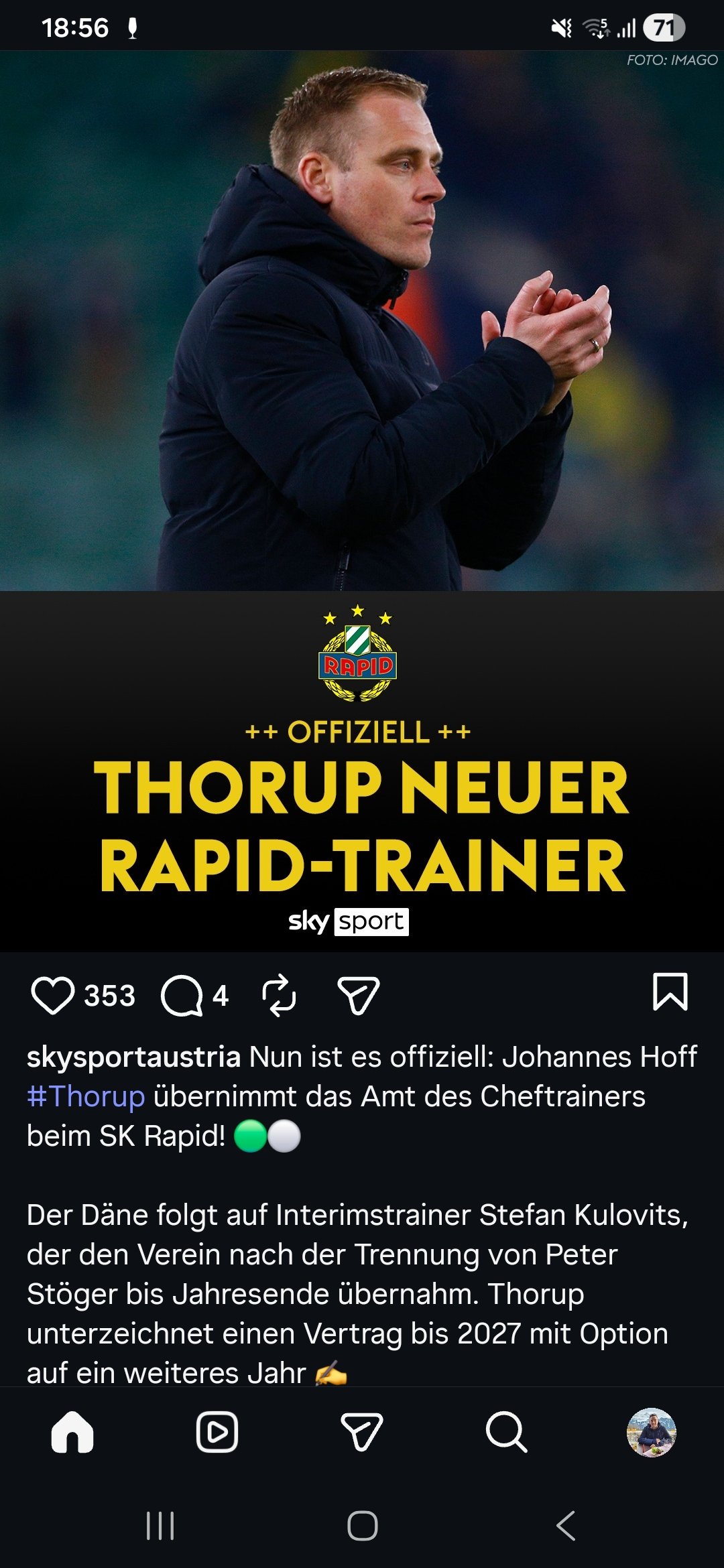724x1568 pixels.
Task: Tap the Thorup Rapid-Trainer post image
Action: pyautogui.click(x=362, y=503)
